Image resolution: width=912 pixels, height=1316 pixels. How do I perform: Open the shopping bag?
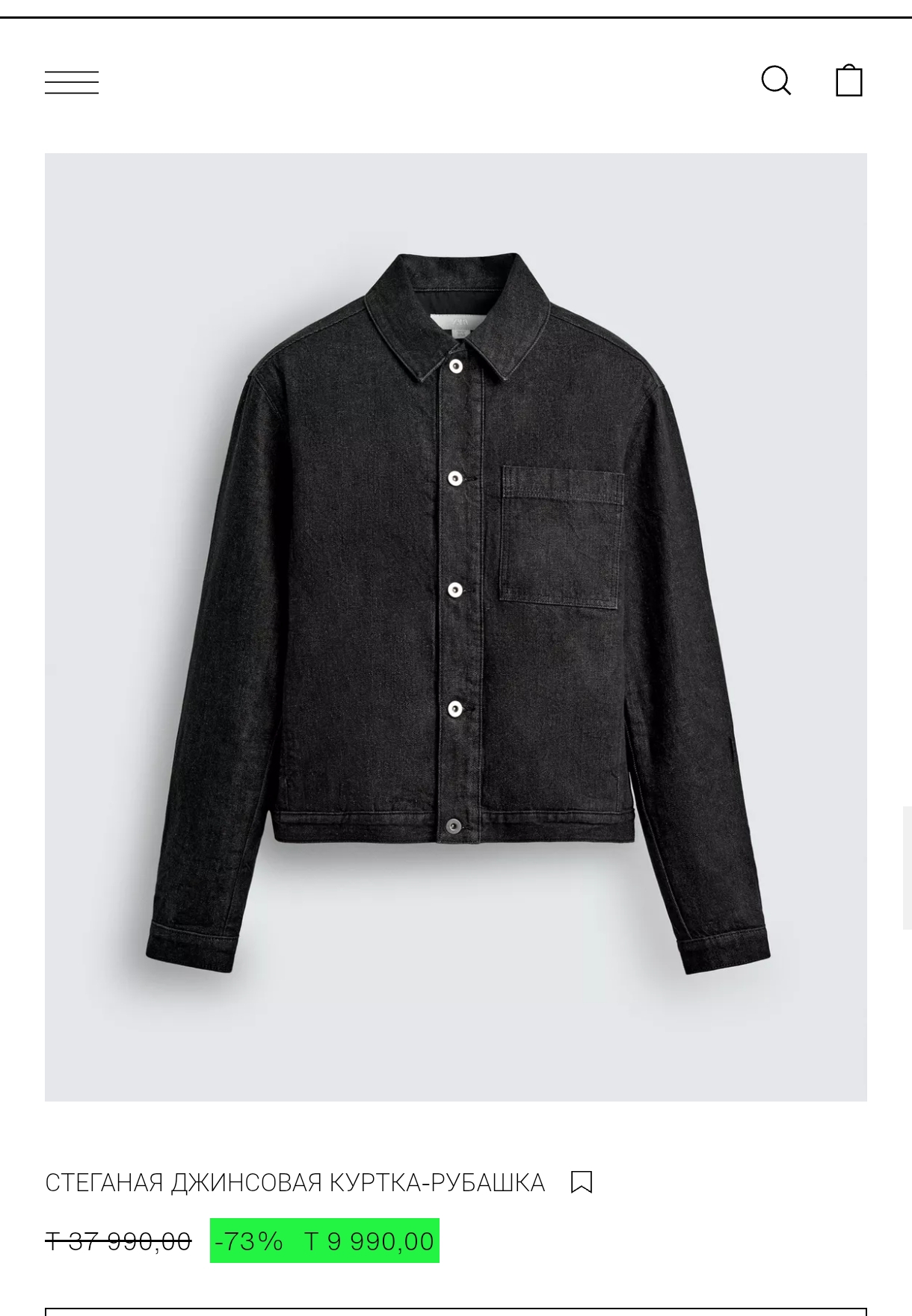point(848,81)
